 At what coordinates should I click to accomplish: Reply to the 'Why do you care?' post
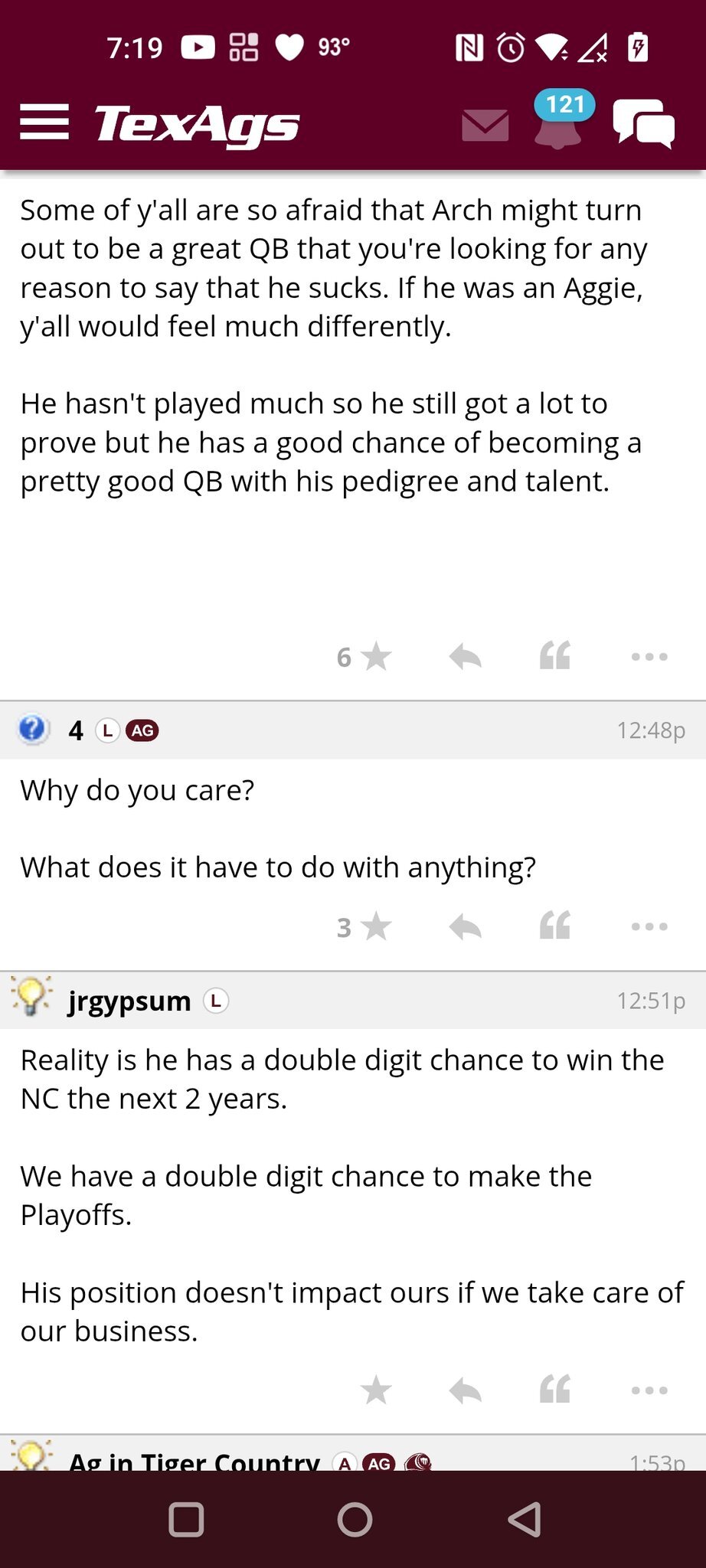(466, 927)
